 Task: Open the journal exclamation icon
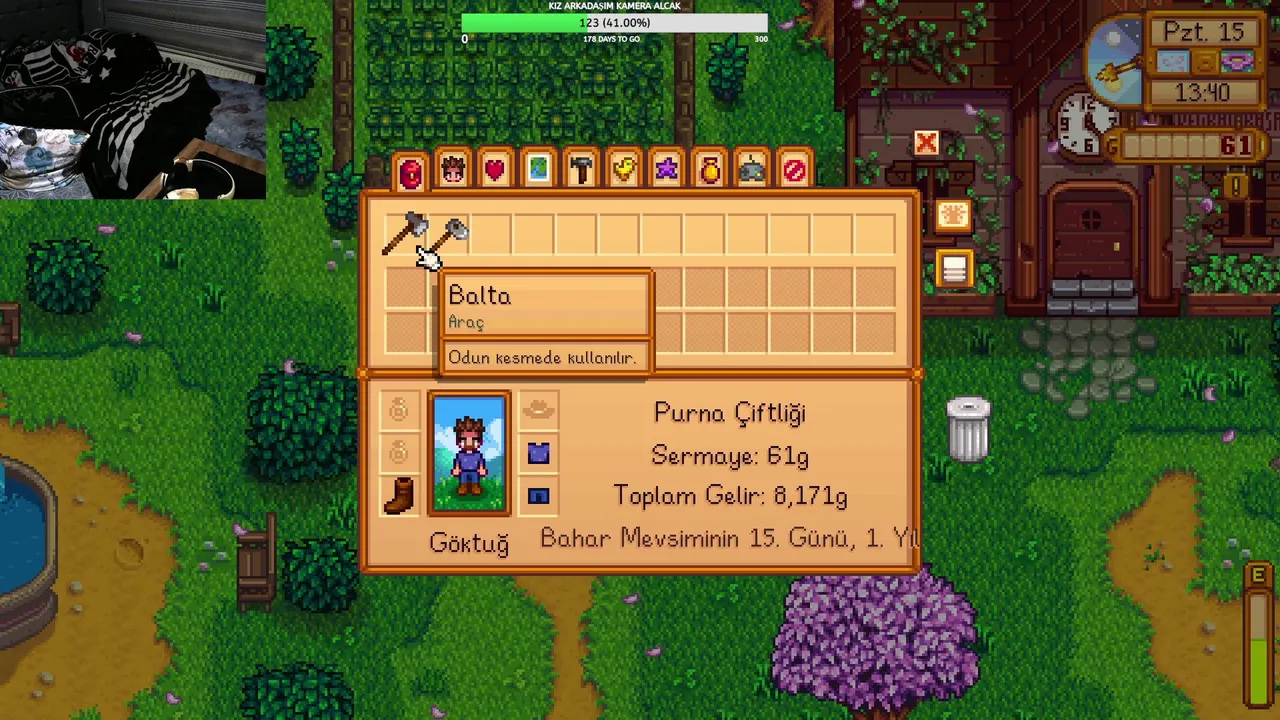[1236, 187]
